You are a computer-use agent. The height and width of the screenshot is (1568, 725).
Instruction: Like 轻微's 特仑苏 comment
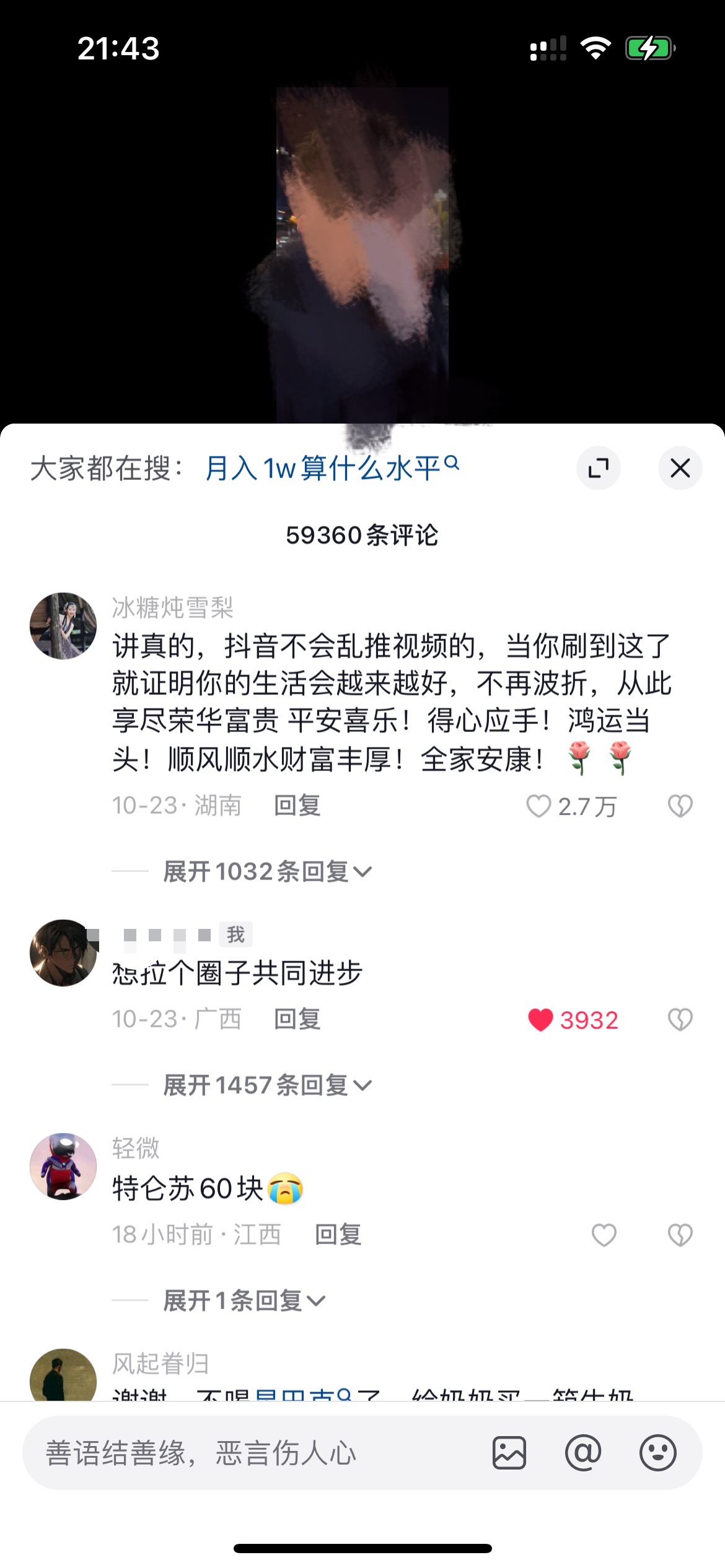tap(602, 1234)
